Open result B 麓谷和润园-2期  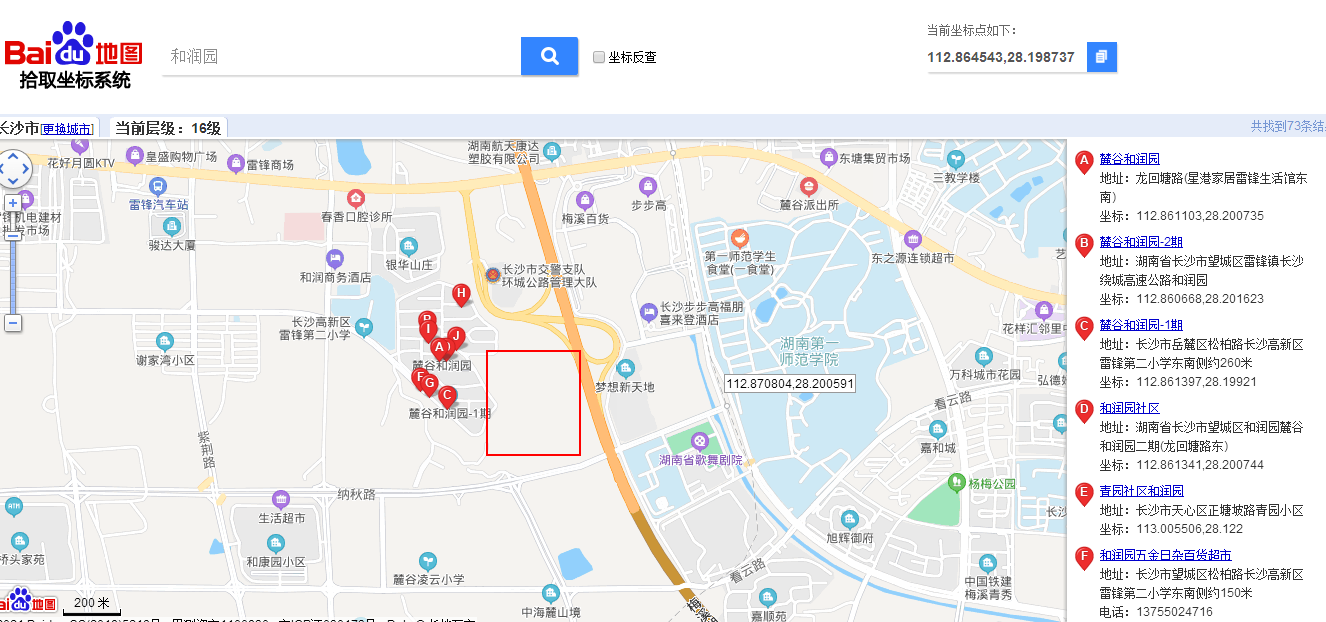click(x=1140, y=242)
